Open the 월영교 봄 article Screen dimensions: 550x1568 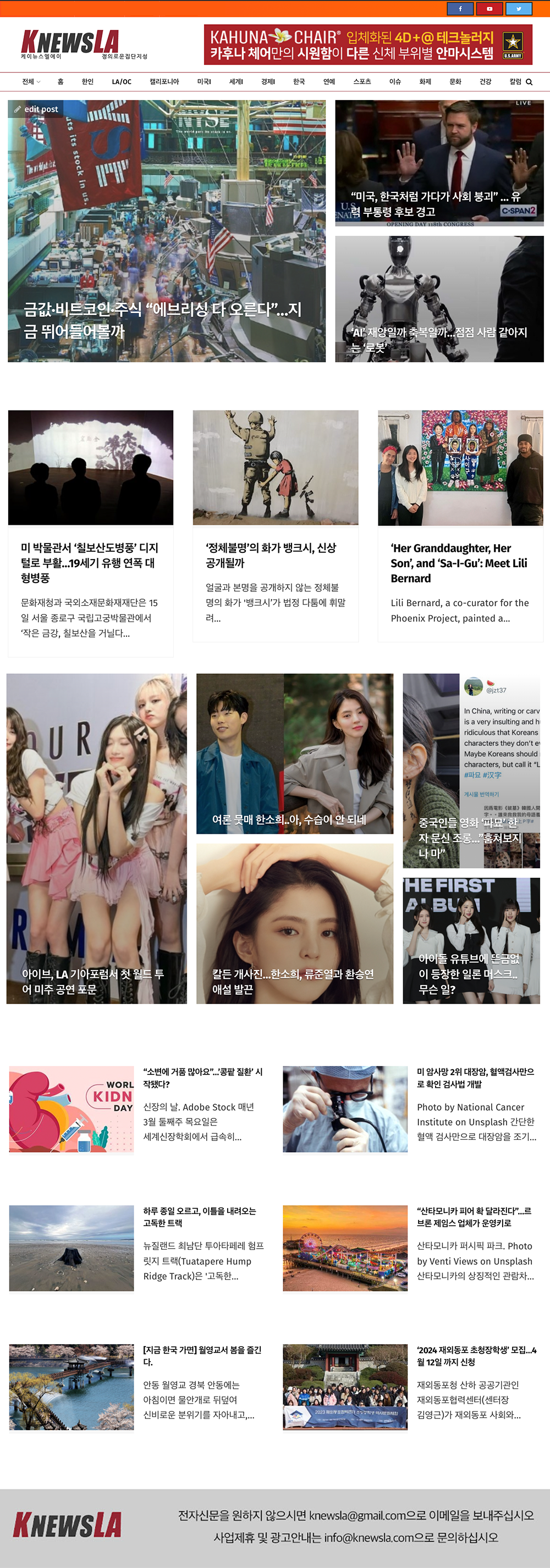coord(202,1355)
